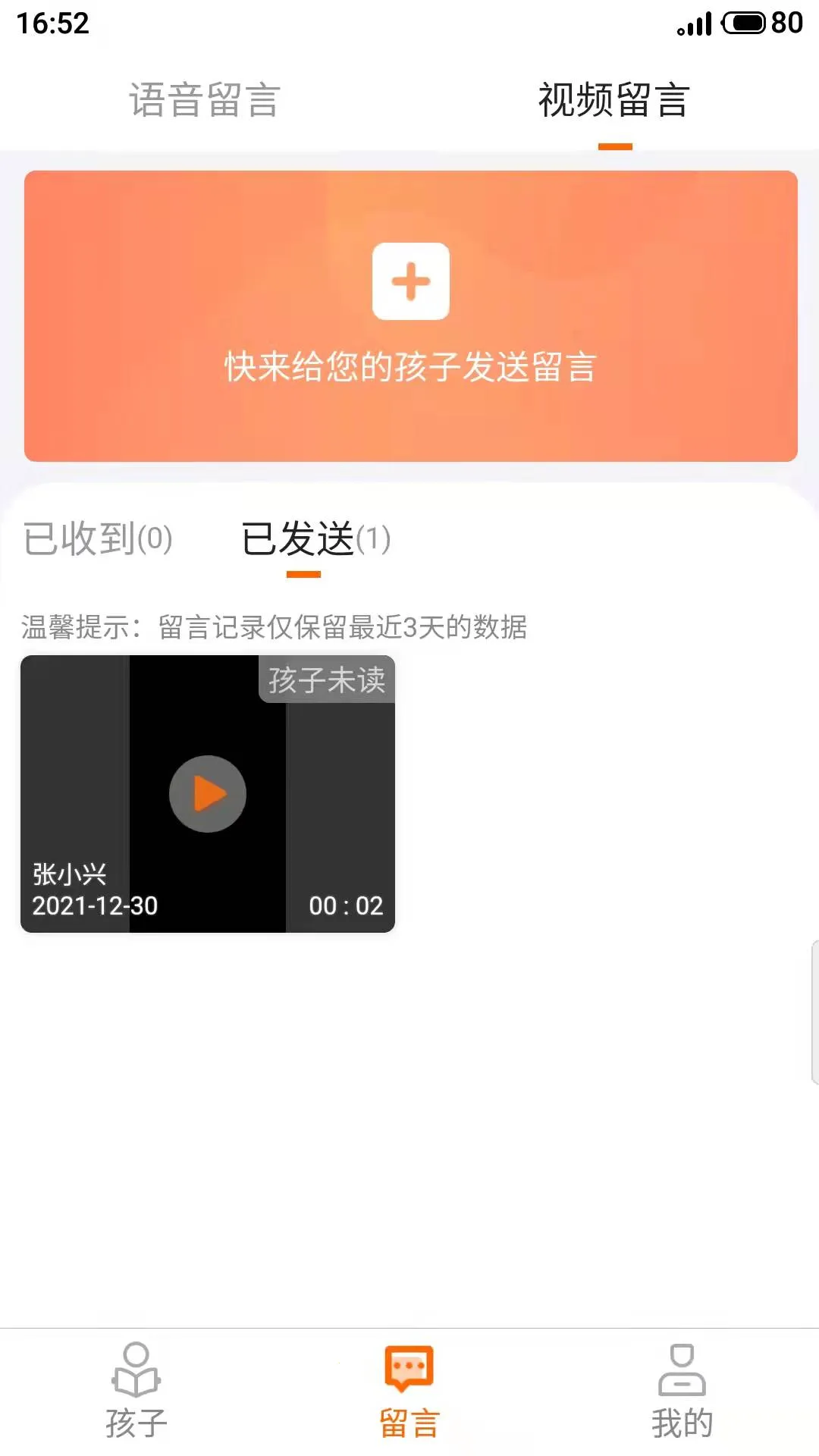Select the 已发送(1) tab
This screenshot has width=819, height=1456.
click(312, 540)
